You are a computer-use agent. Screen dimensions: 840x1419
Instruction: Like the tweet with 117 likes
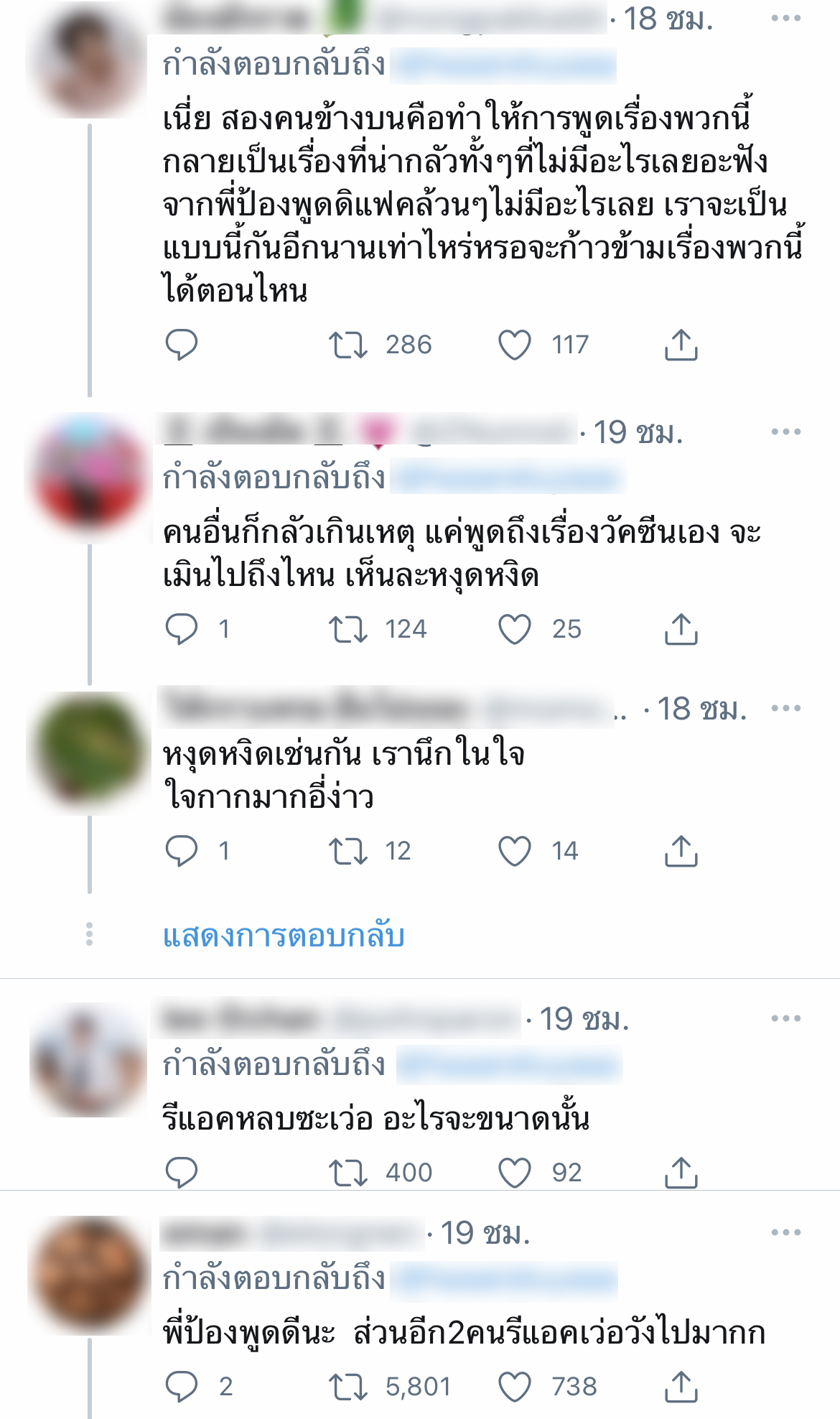515,345
